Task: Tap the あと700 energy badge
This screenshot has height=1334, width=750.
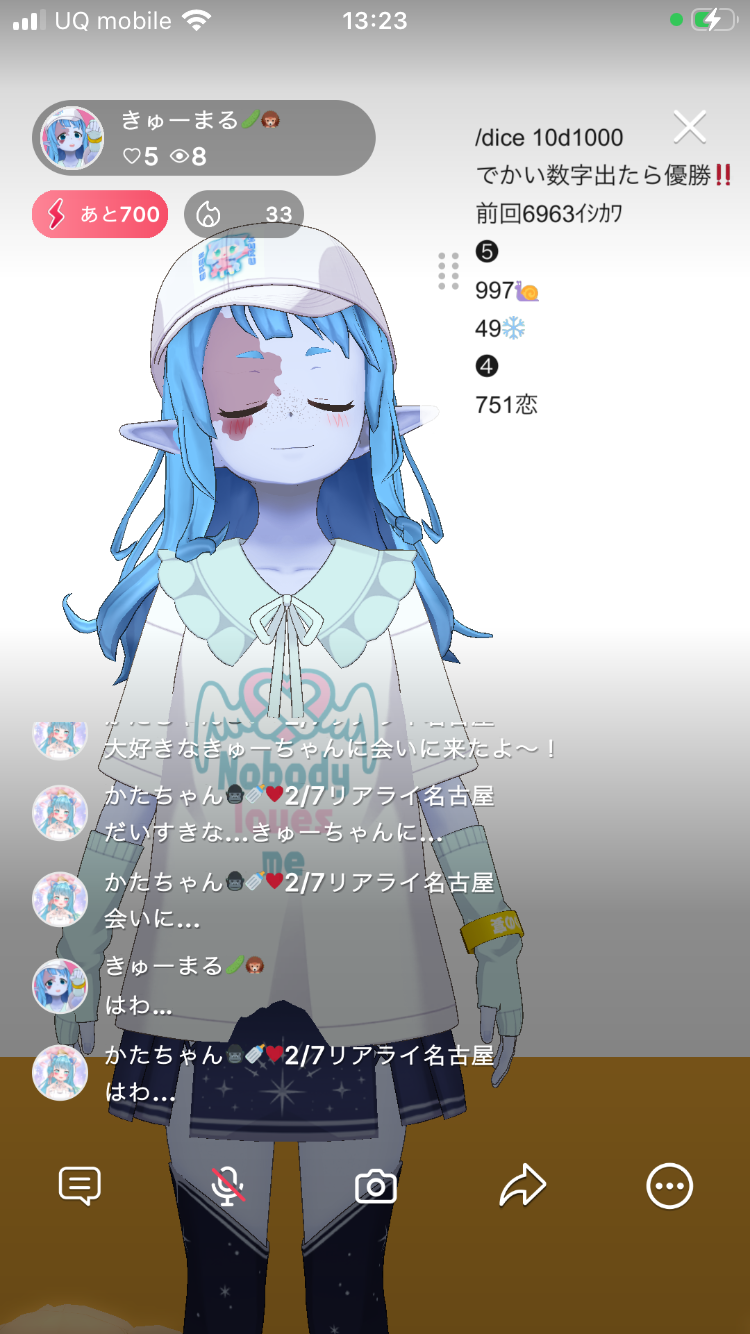Action: tap(100, 214)
